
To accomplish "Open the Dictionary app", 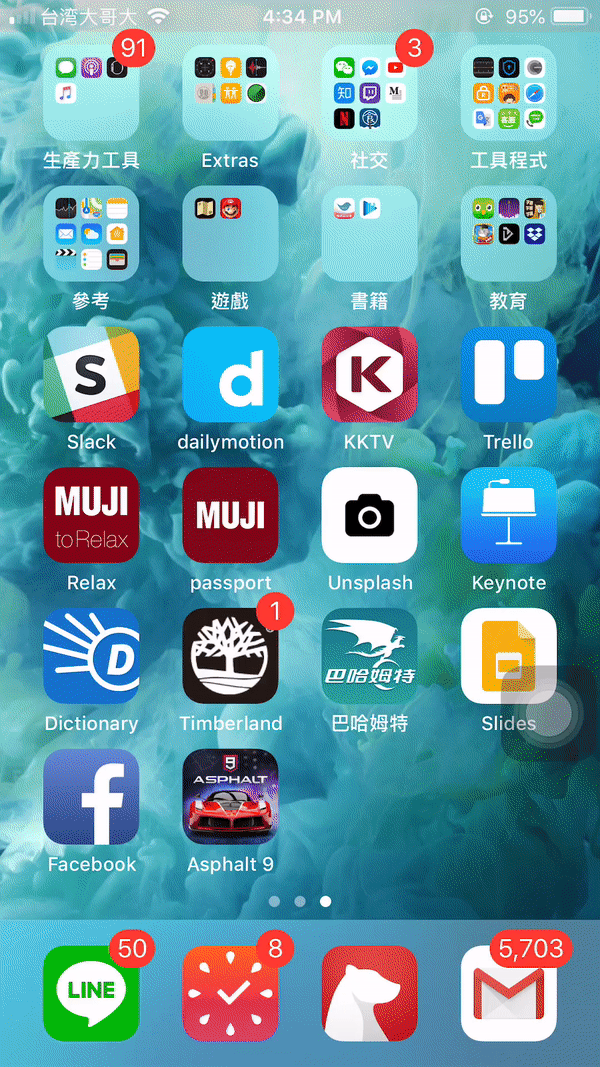I will [91, 656].
